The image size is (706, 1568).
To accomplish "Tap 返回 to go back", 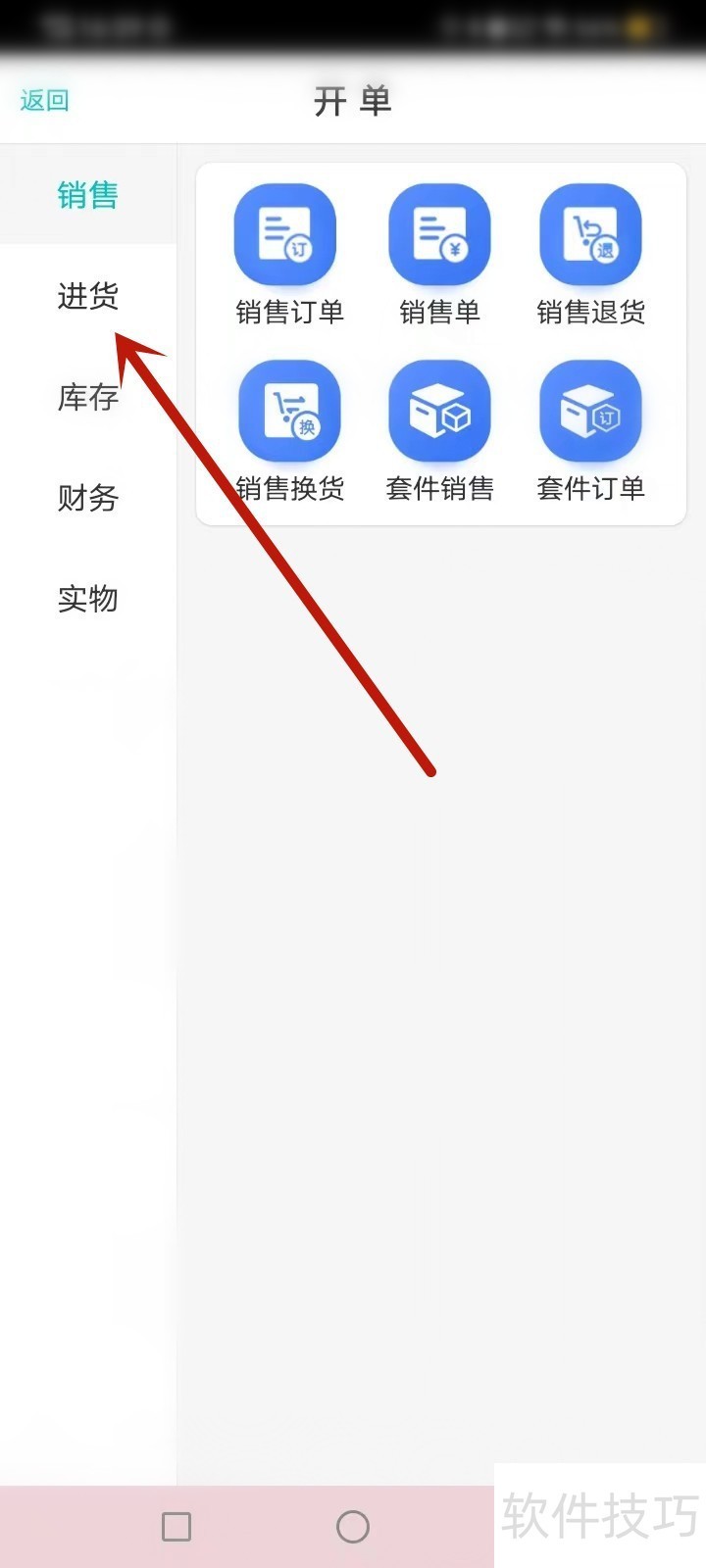I will (44, 100).
